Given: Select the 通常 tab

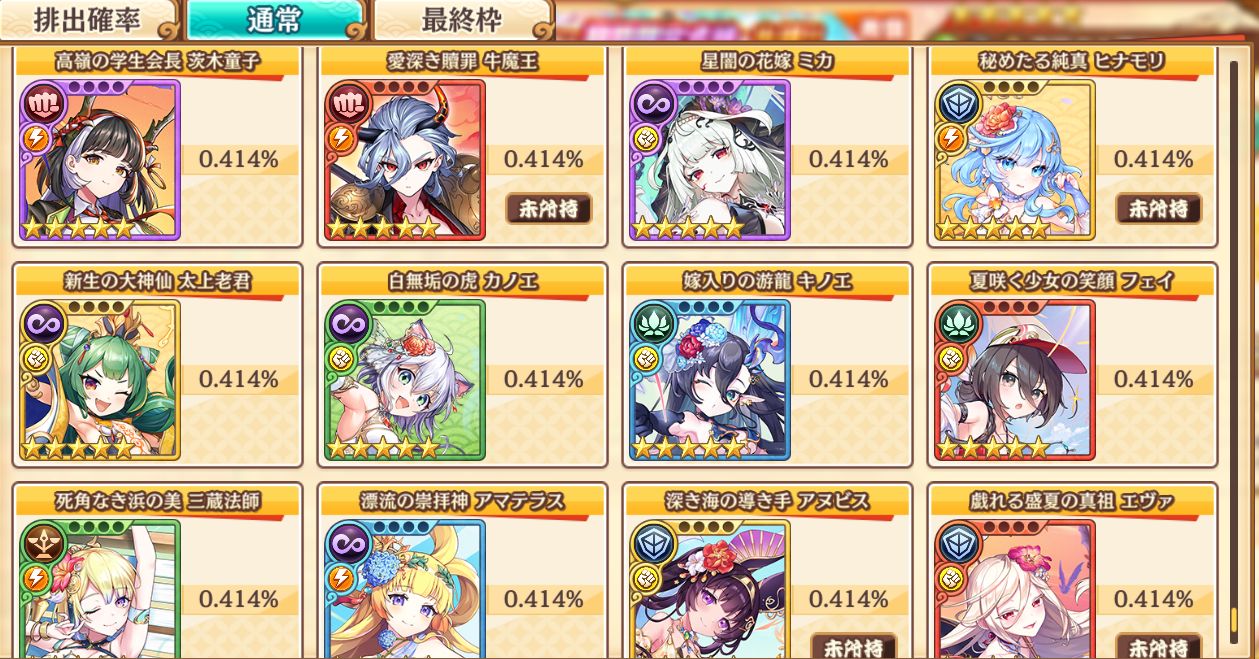Looking at the screenshot, I should point(274,20).
